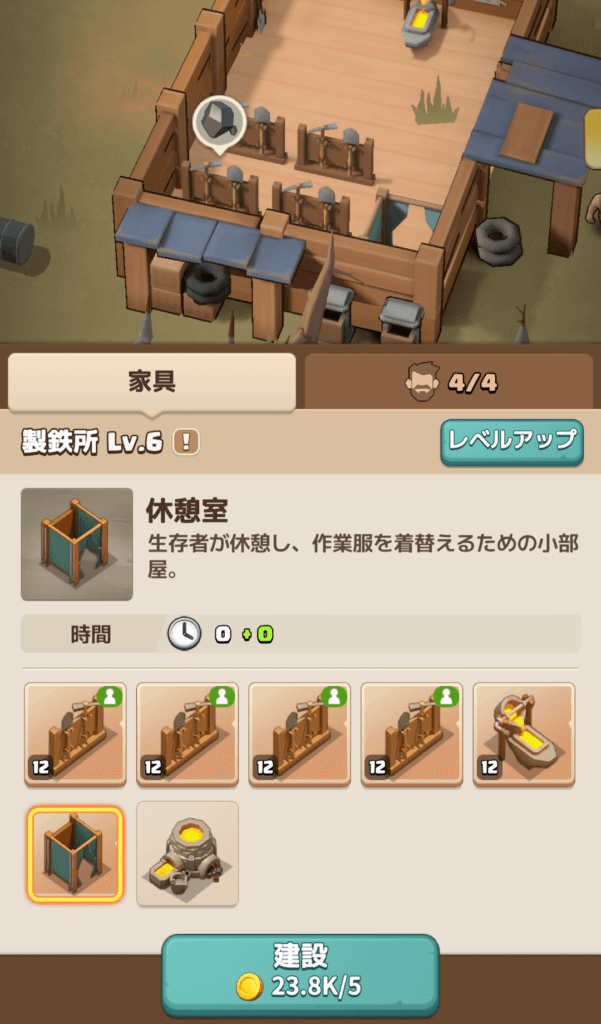The height and width of the screenshot is (1024, 601).
Task: Select the stone furnace furniture tile
Action: pyautogui.click(x=188, y=853)
